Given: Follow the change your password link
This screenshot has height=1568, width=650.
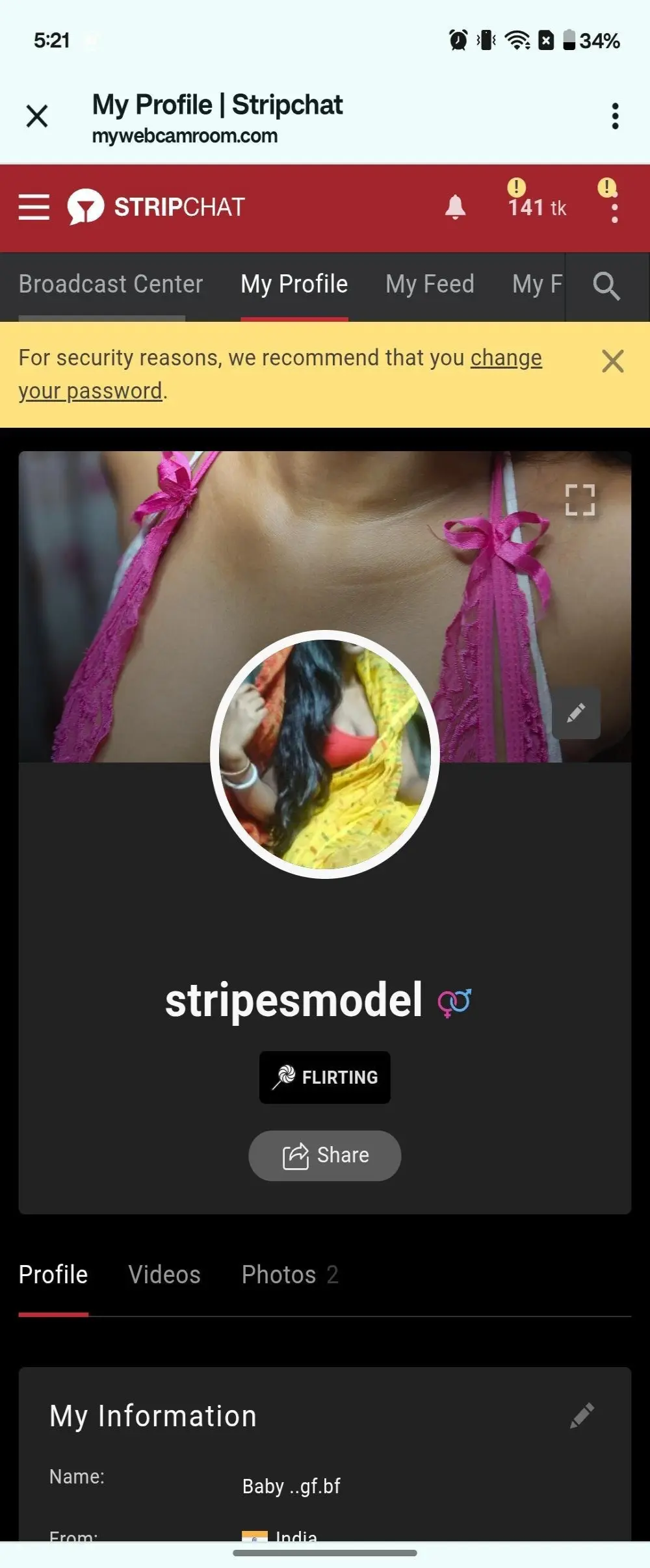Looking at the screenshot, I should [x=506, y=358].
